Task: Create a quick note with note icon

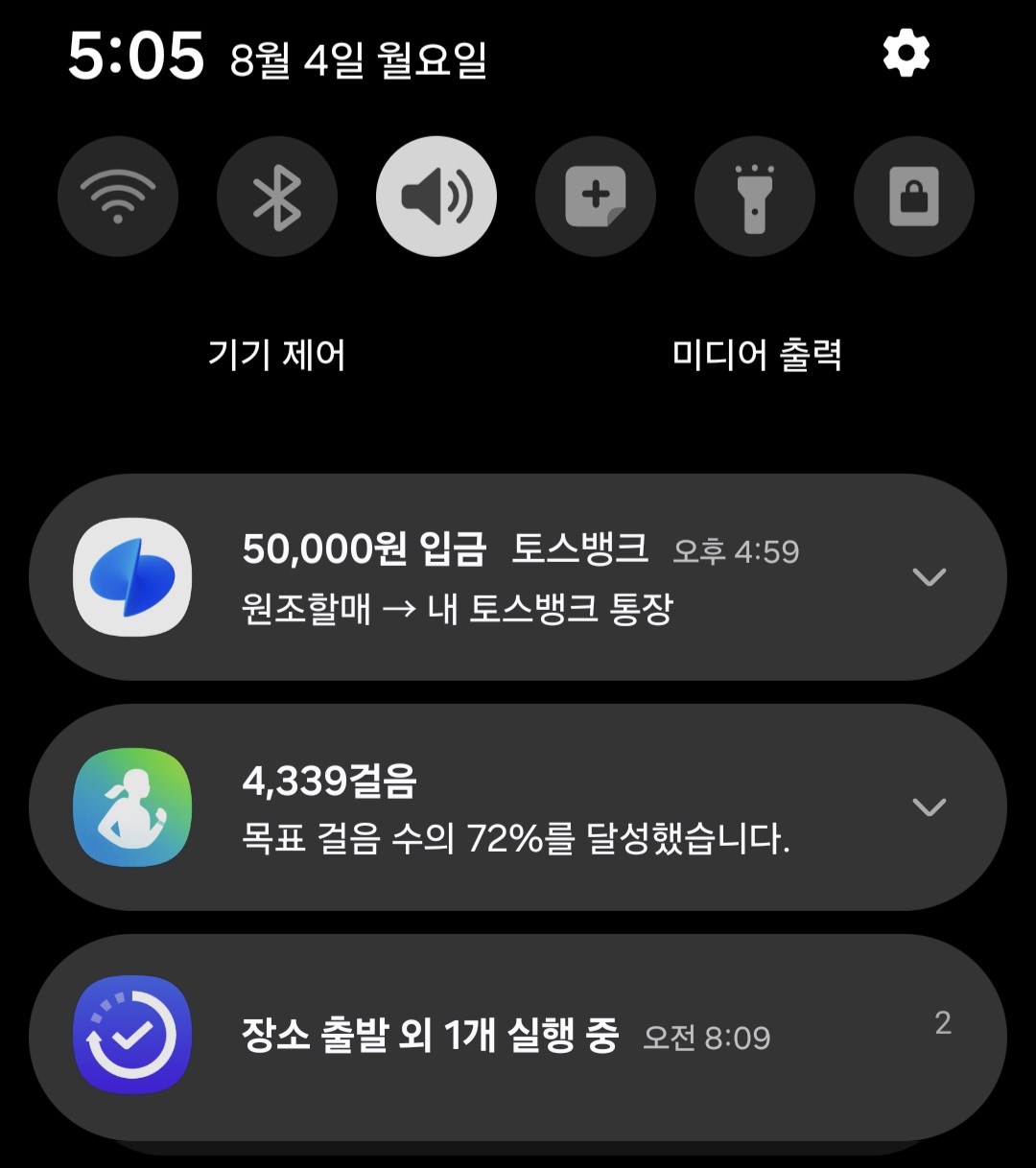Action: coord(596,197)
